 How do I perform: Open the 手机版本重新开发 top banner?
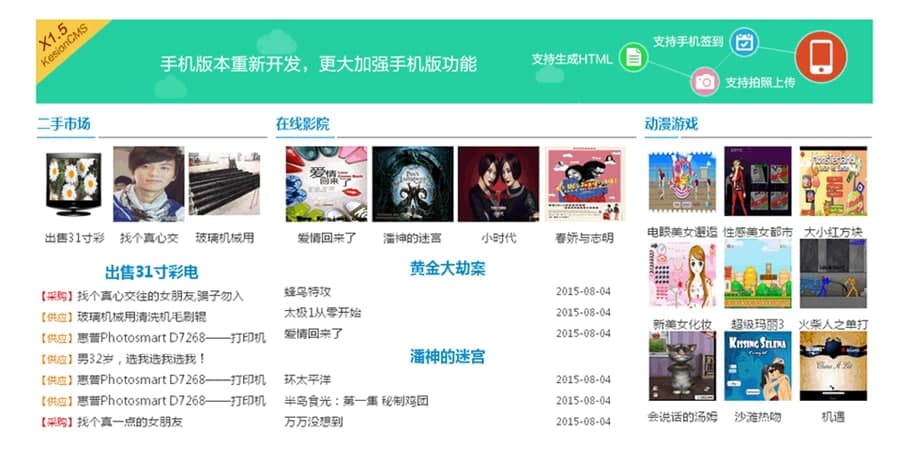[x=320, y=64]
